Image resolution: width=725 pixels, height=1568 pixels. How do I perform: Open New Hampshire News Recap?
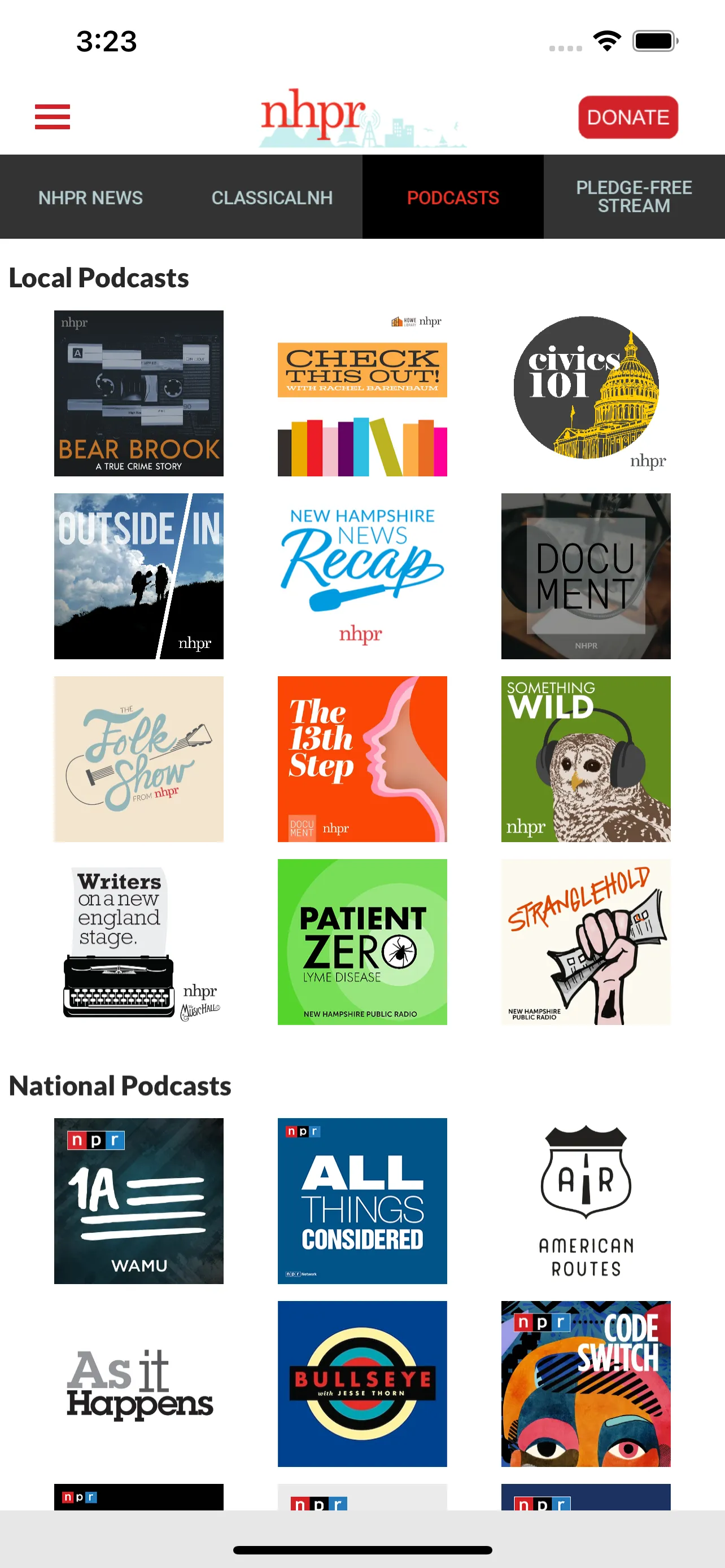tap(362, 576)
